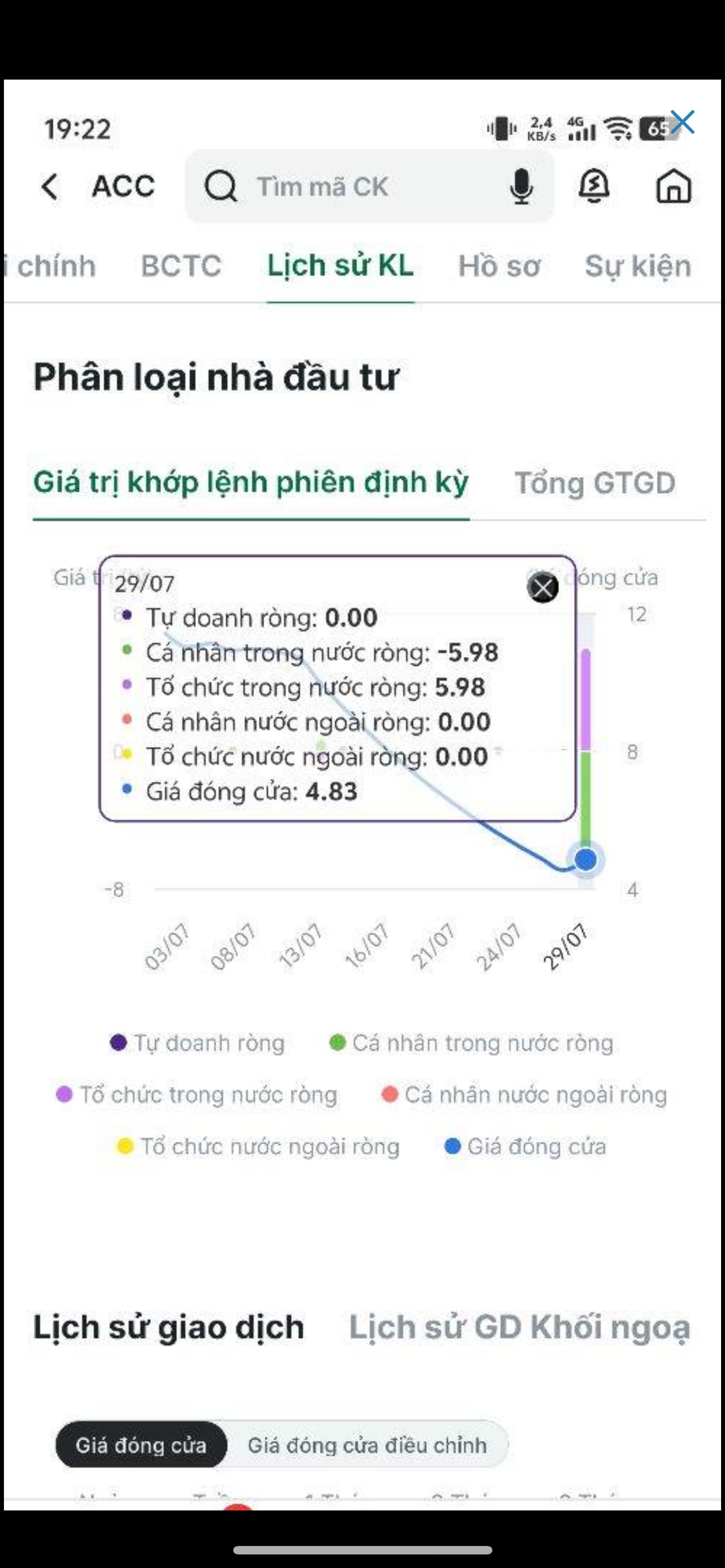Image resolution: width=725 pixels, height=1568 pixels.
Task: Switch to the Tổng GTGD tab
Action: coord(595,483)
